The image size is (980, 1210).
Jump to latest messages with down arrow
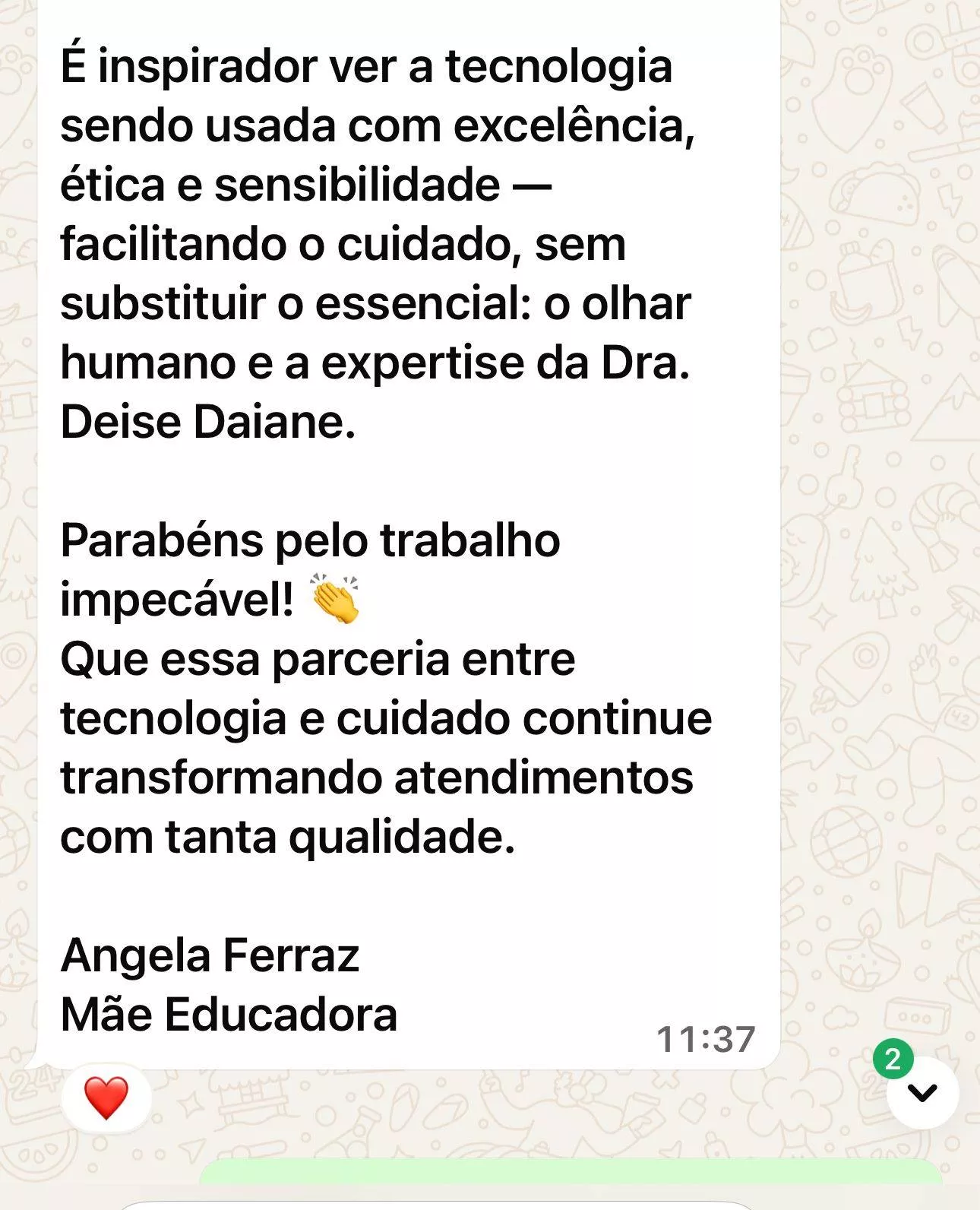pos(922,1093)
